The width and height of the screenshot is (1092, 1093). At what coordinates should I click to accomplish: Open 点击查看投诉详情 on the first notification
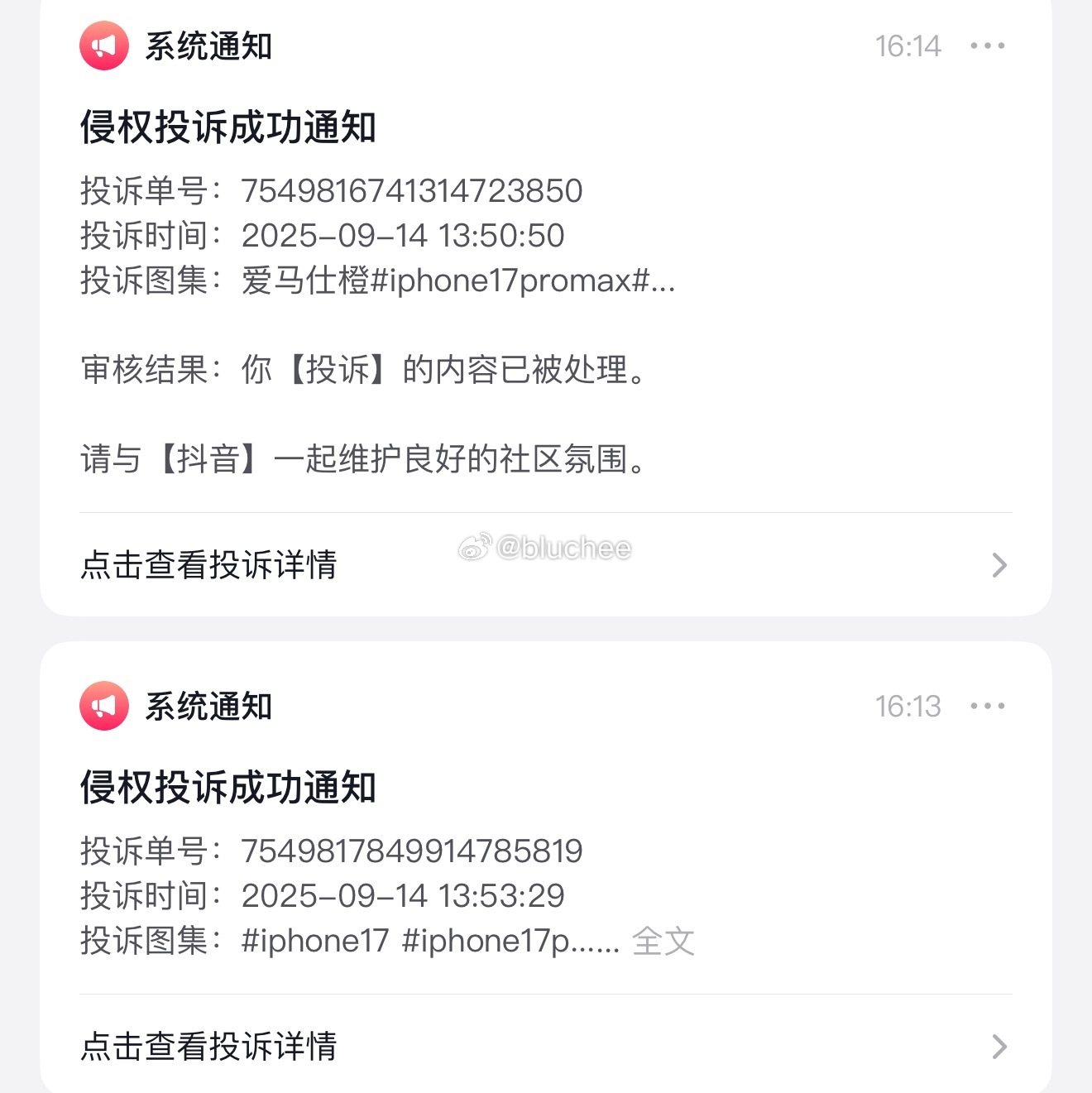(209, 565)
